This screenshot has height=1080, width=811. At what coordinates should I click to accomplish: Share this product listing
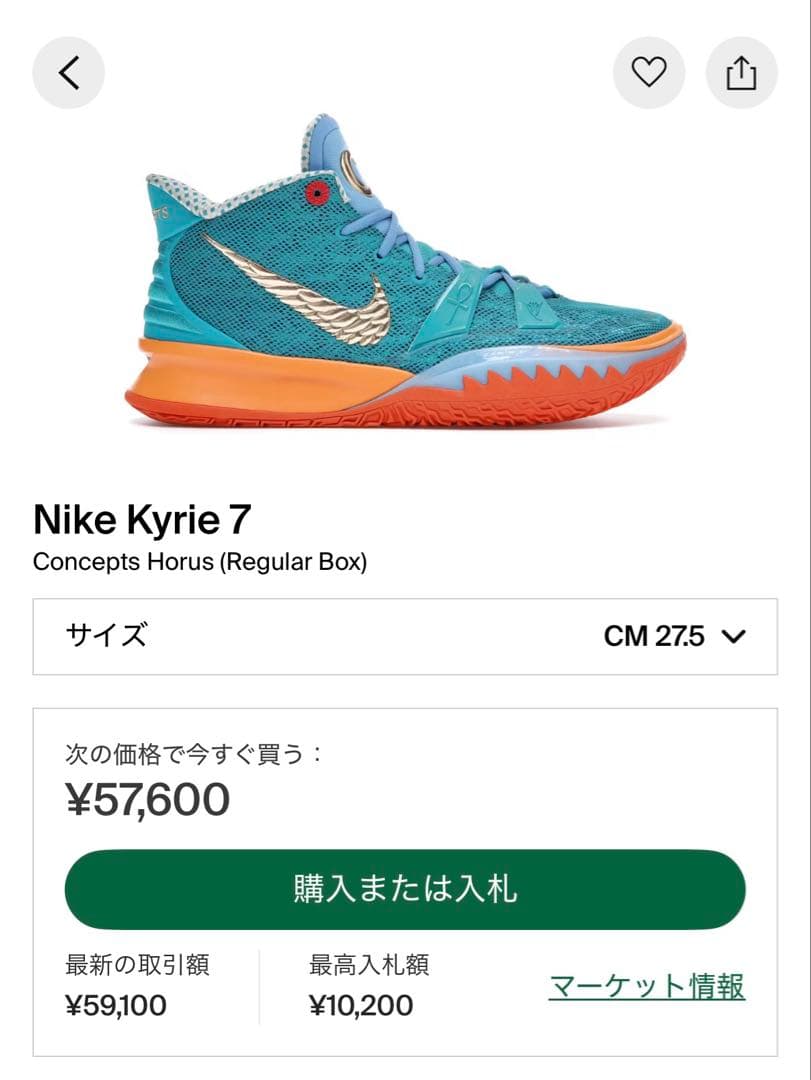click(741, 72)
